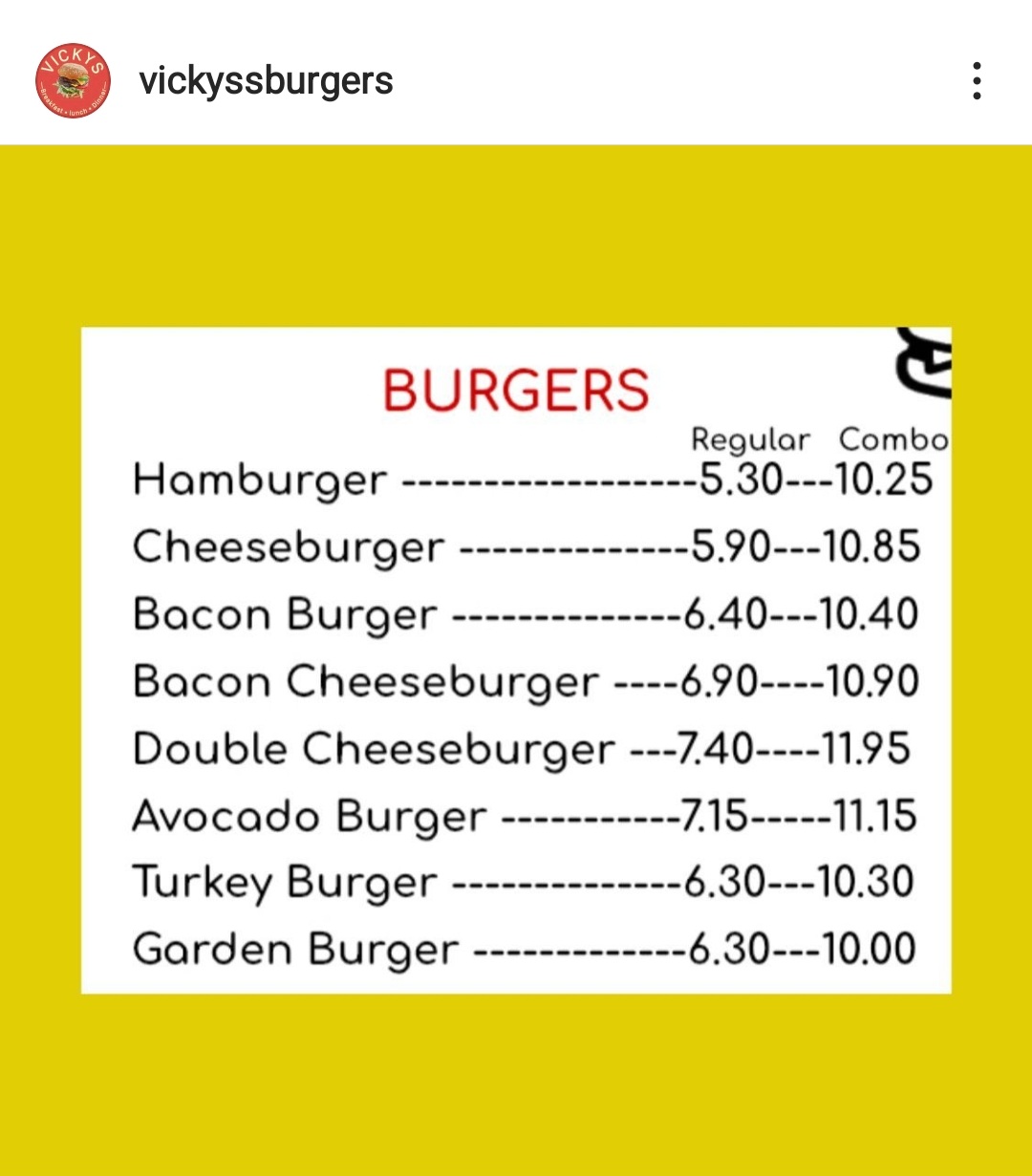Open the post's three-dot overflow menu

coord(976,81)
